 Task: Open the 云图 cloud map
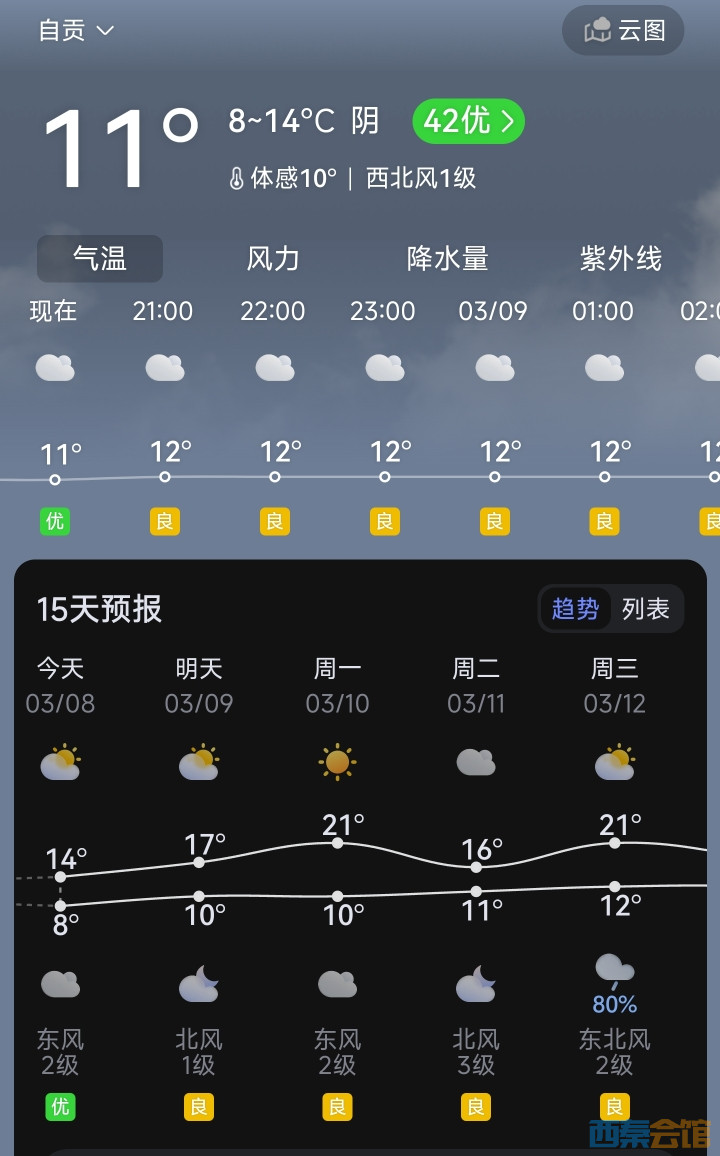pyautogui.click(x=623, y=30)
